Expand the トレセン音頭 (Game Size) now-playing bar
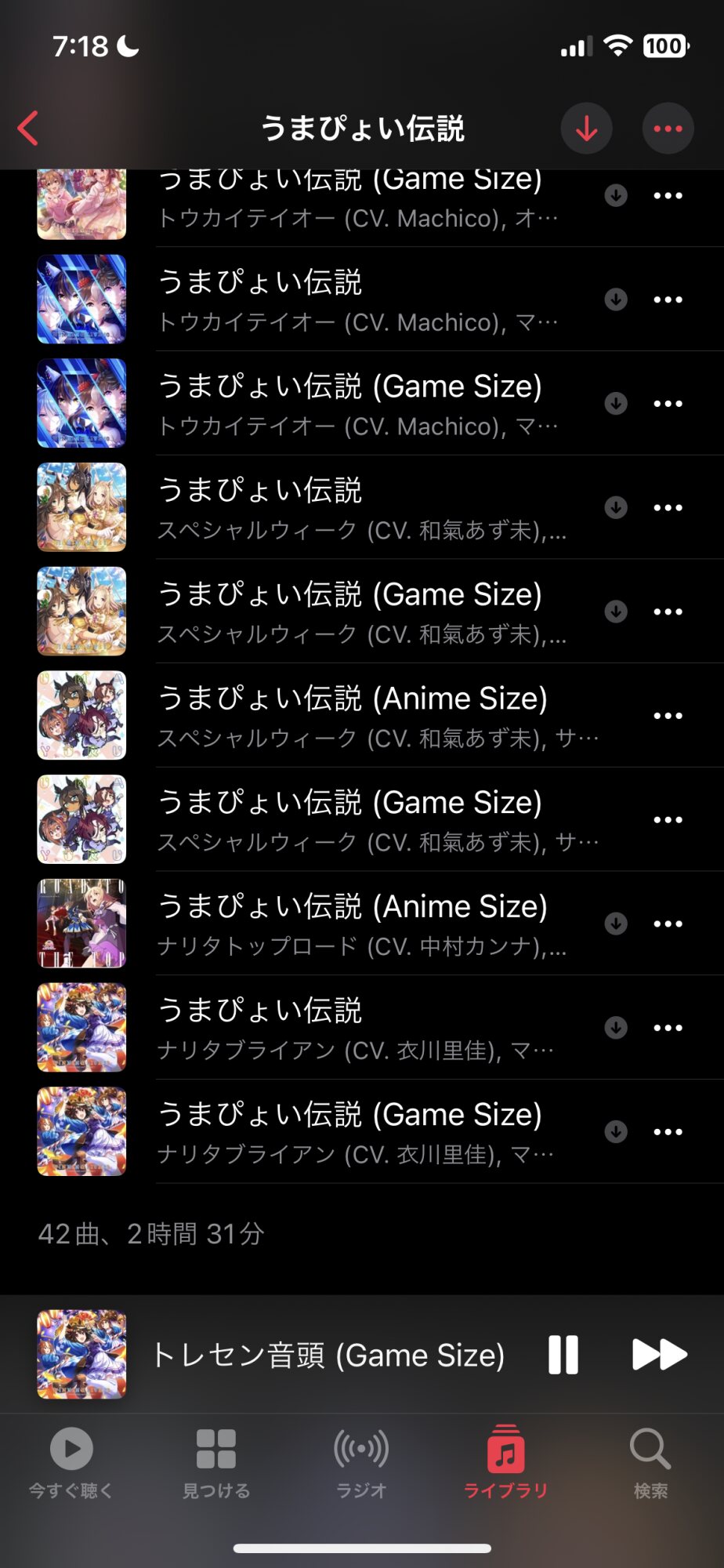 click(328, 1355)
